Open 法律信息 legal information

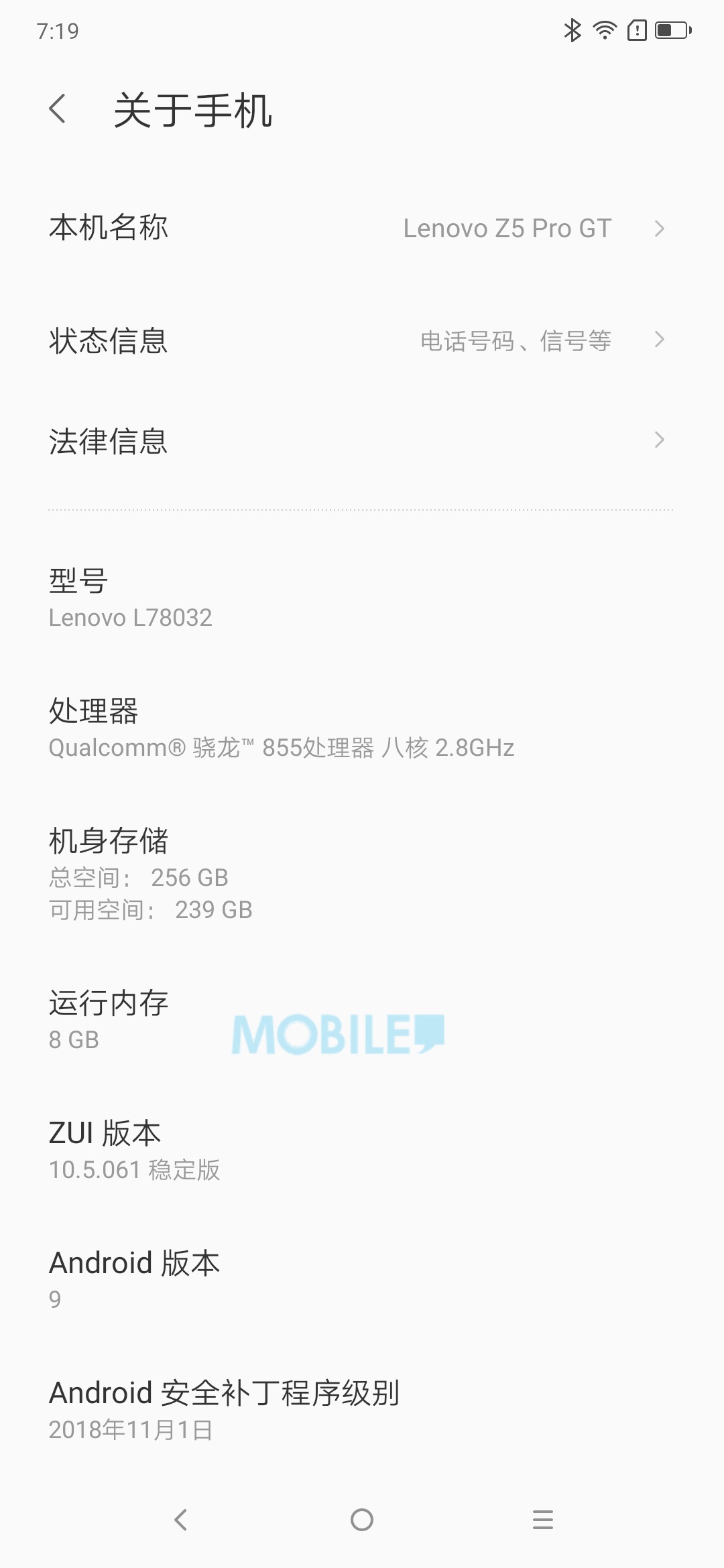362,440
